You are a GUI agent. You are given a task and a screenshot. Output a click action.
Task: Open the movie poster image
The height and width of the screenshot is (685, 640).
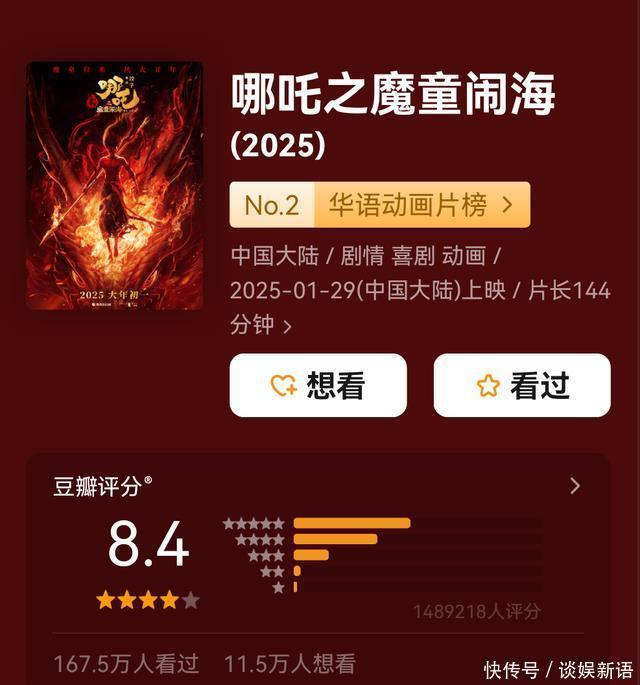115,186
